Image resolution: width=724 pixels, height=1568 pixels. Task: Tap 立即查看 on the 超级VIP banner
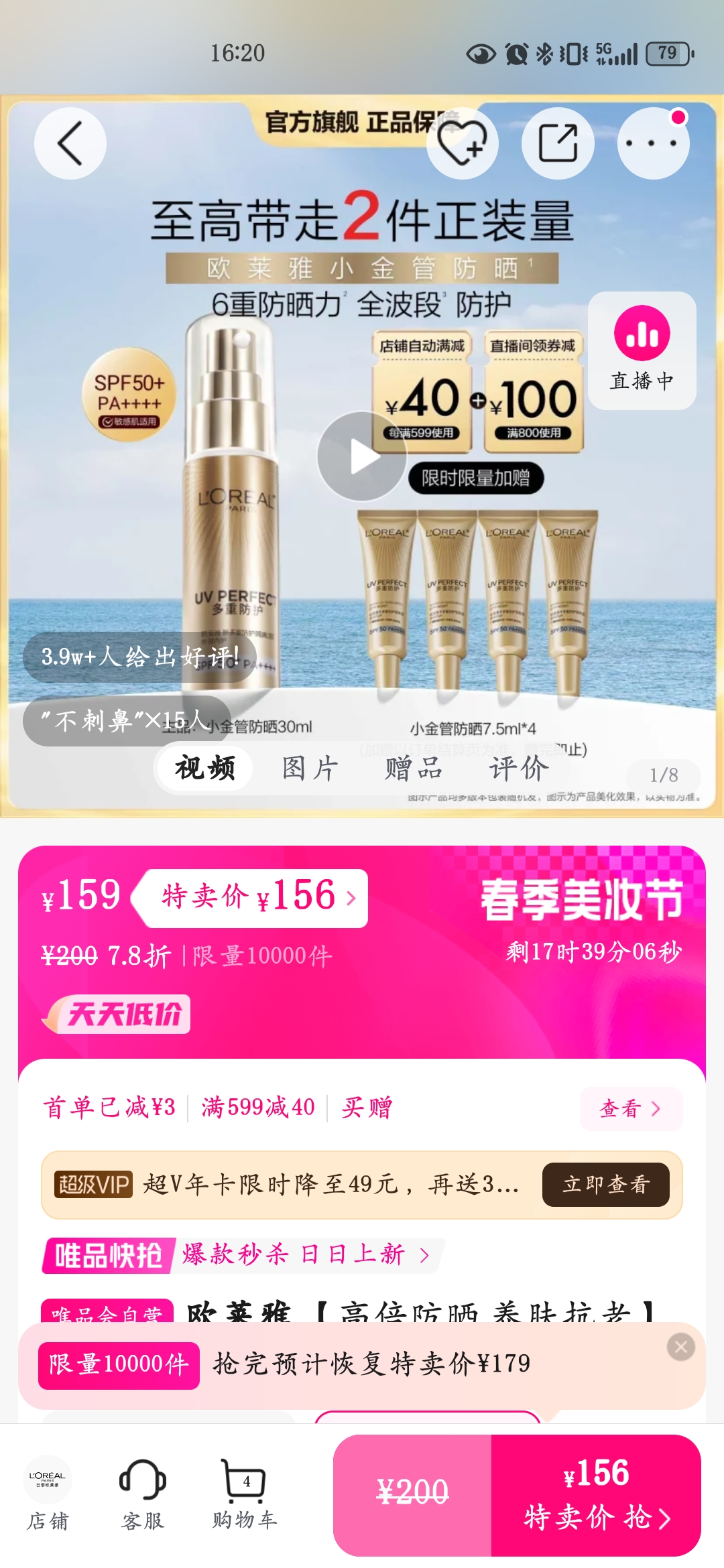[605, 1185]
